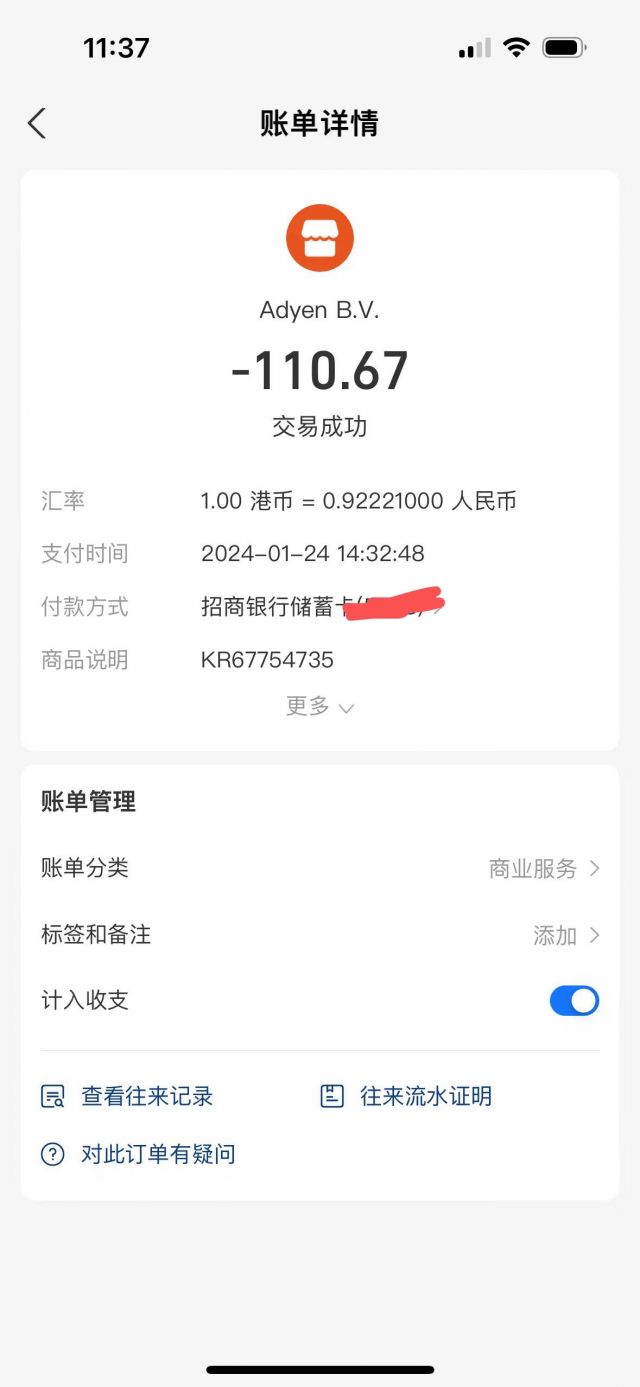Open the Adyen B.V. merchant icon
This screenshot has width=640, height=1387.
point(320,238)
